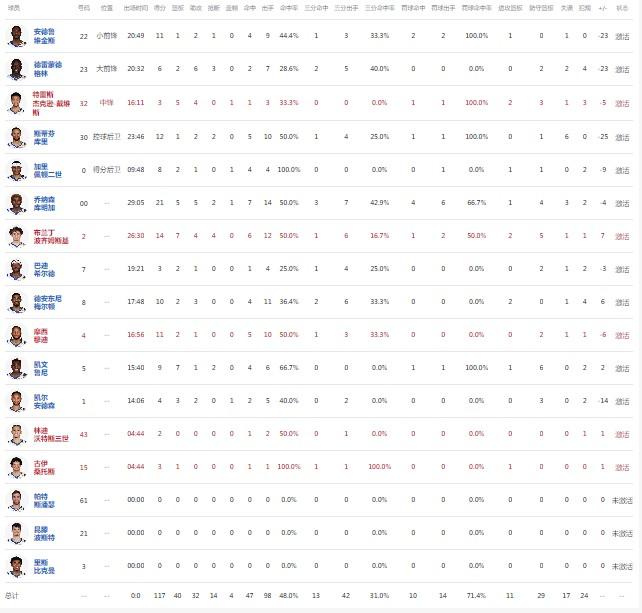Open 昆滕 波斯特 player page
The width and height of the screenshot is (642, 613).
[43, 532]
